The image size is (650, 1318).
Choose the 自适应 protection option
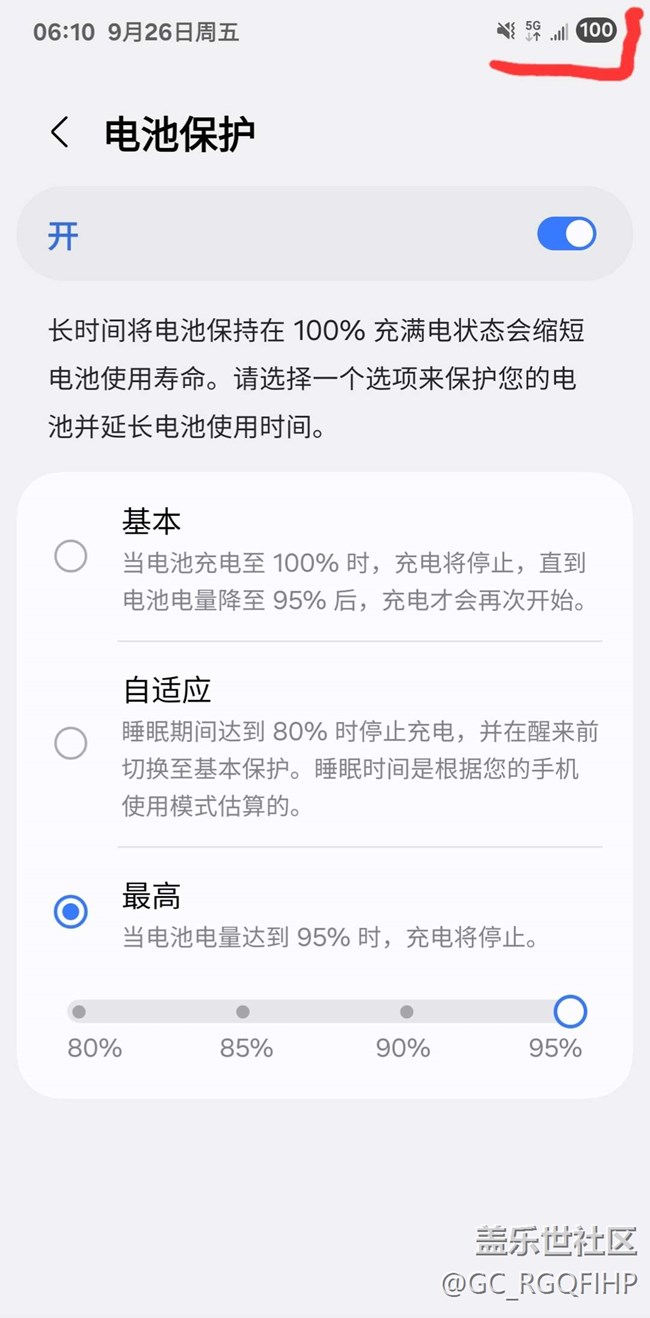[71, 743]
